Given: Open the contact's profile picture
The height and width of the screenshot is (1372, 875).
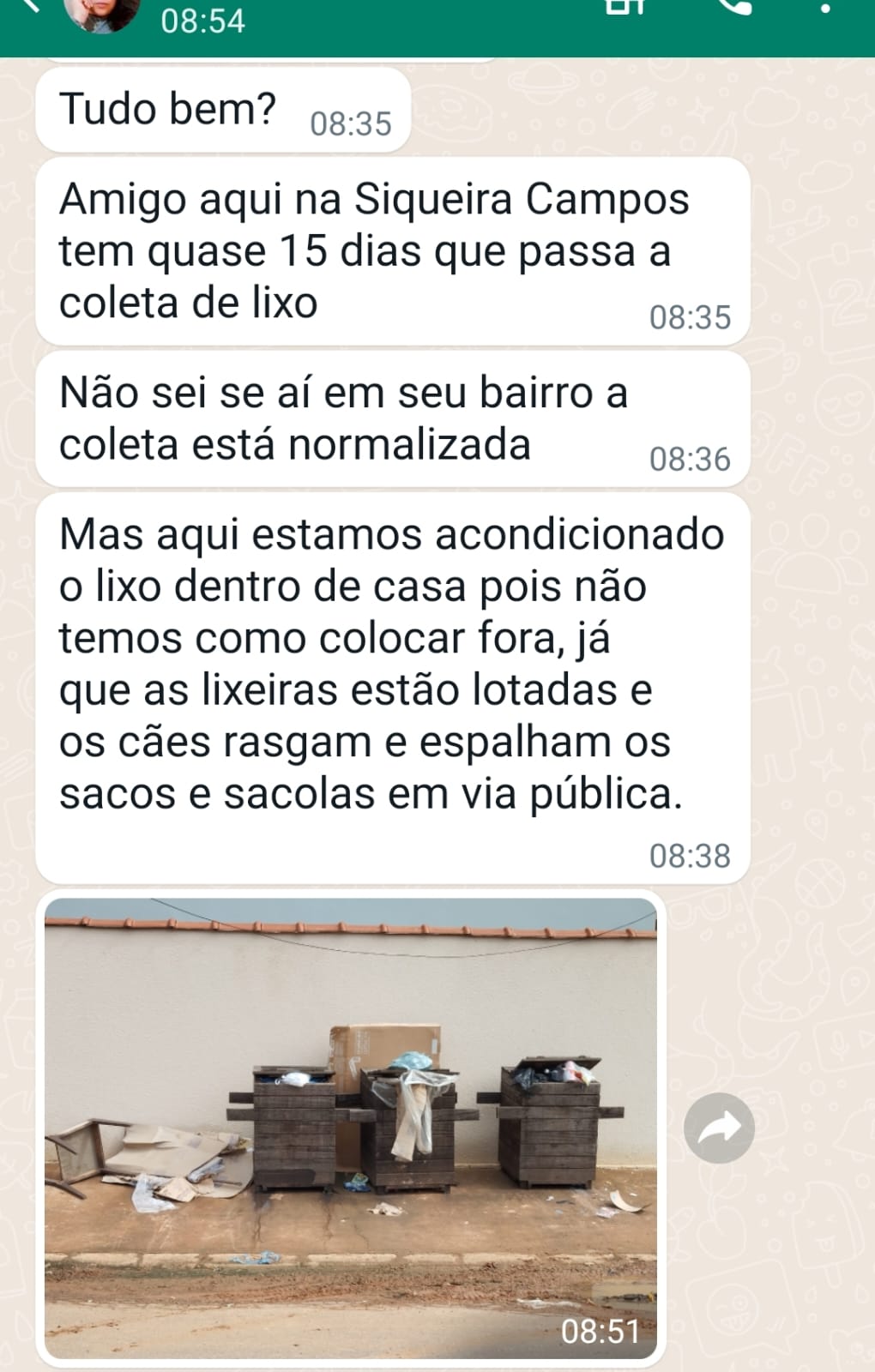Looking at the screenshot, I should click(x=103, y=14).
